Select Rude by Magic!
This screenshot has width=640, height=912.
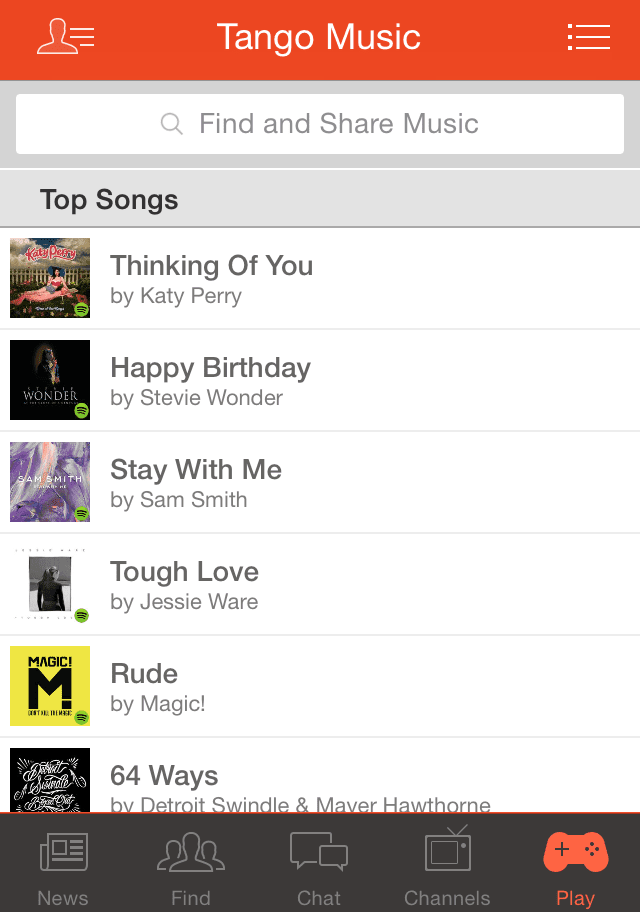(x=320, y=687)
